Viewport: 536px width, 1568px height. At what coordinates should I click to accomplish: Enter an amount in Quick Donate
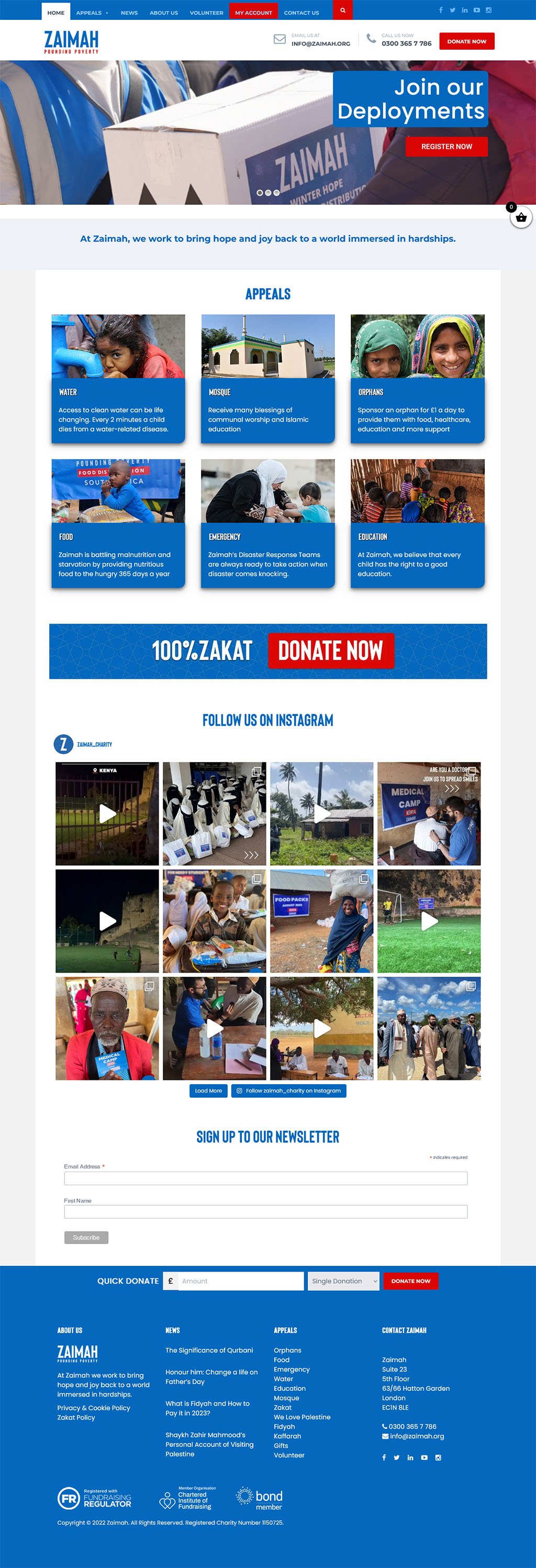[x=241, y=1280]
